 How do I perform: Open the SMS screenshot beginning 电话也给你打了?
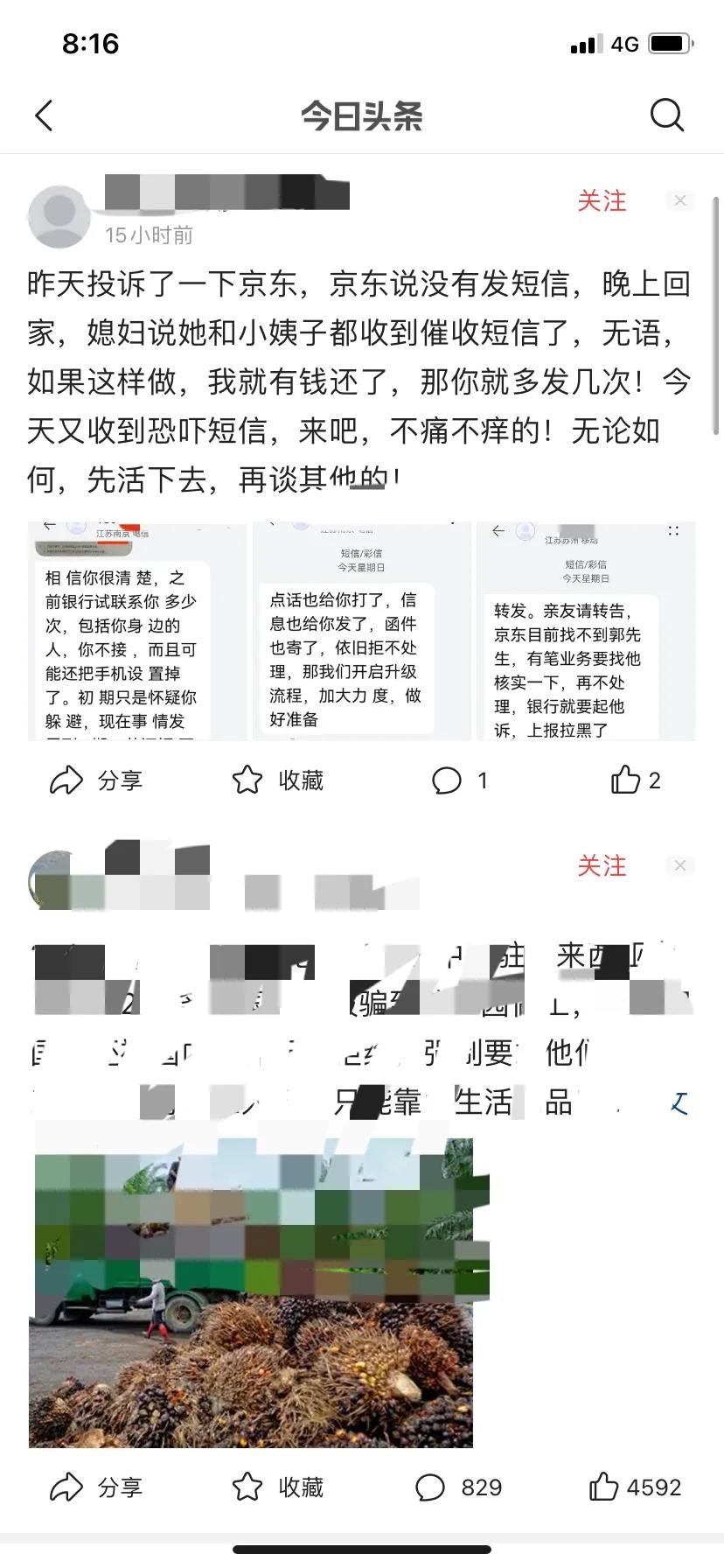pyautogui.click(x=361, y=632)
